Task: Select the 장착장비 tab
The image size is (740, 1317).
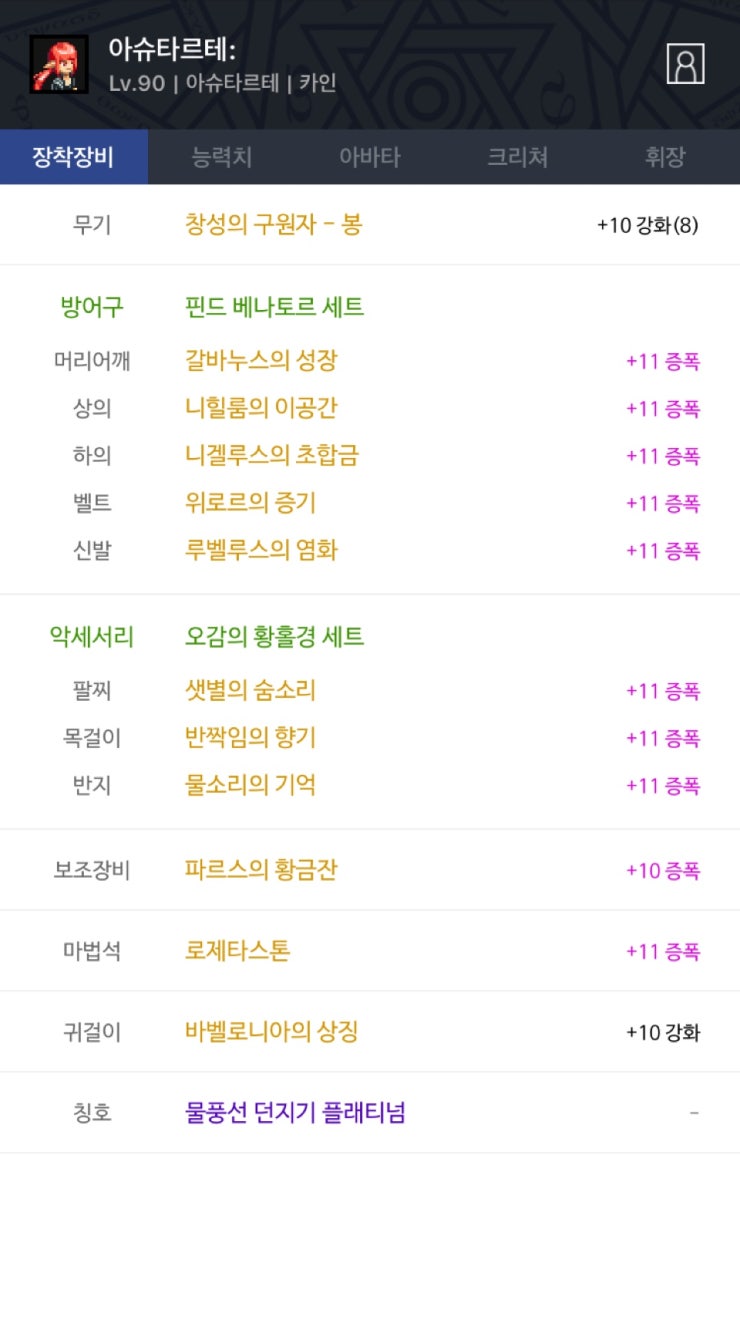Action: 74,157
